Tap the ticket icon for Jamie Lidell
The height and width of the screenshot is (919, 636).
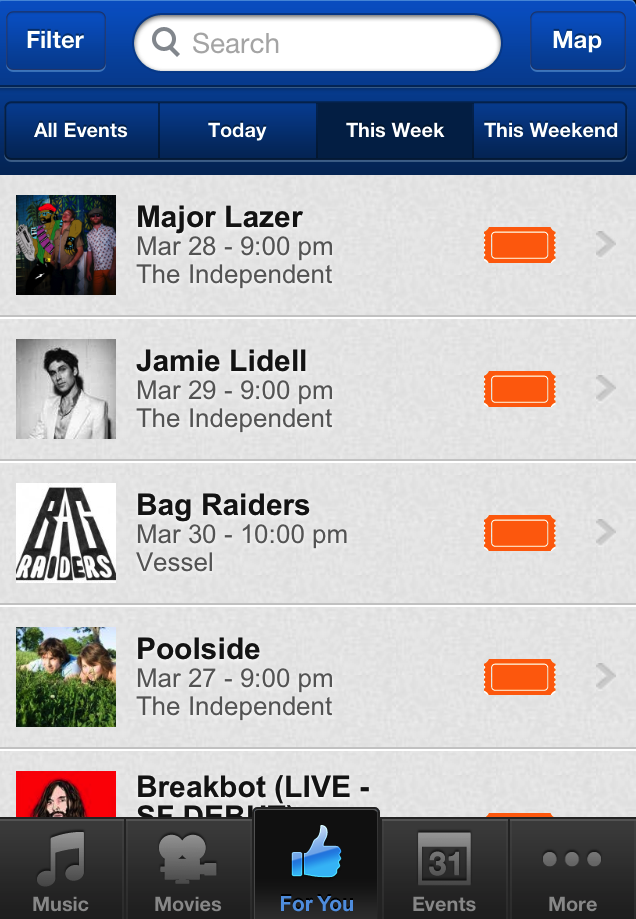(519, 389)
